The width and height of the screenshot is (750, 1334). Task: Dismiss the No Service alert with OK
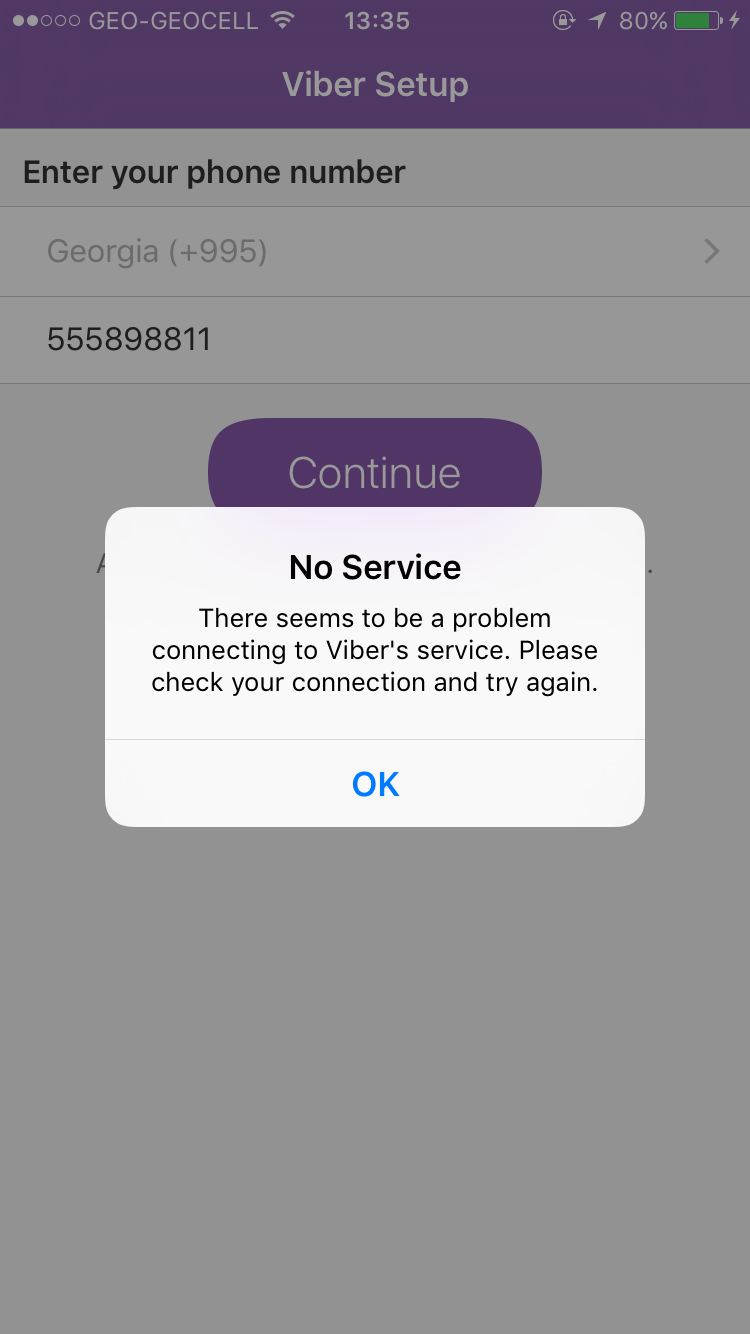pos(375,784)
